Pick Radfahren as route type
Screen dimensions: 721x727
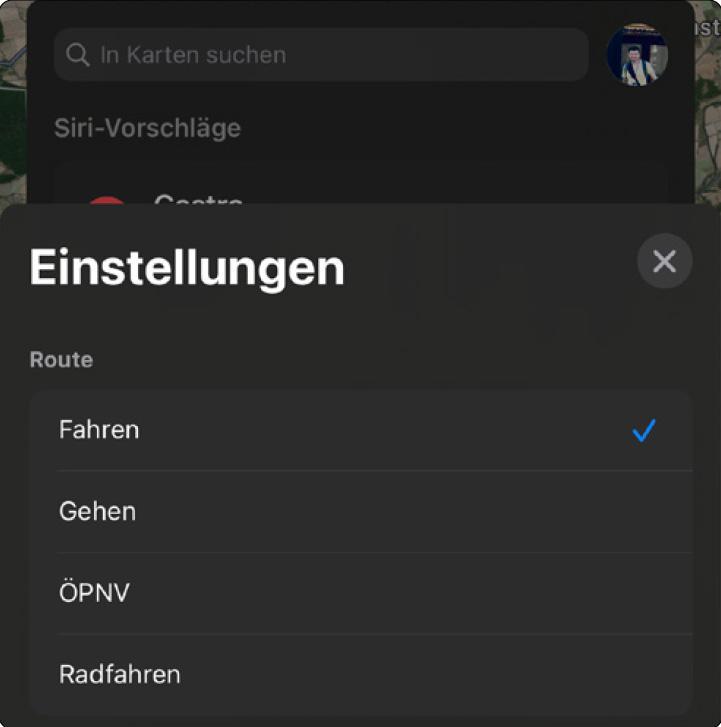(360, 674)
